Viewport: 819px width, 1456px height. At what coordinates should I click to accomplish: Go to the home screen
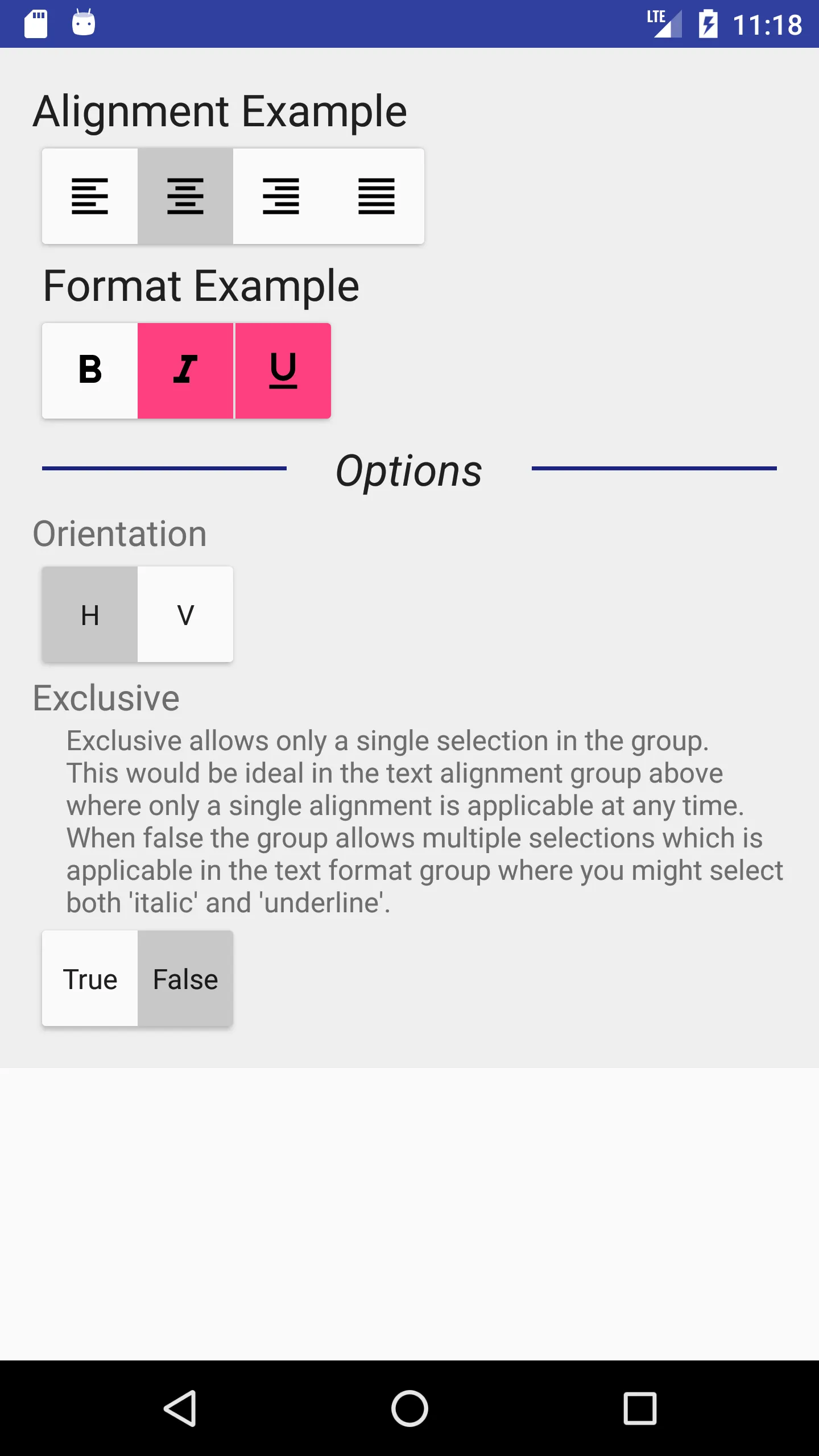point(409,1408)
